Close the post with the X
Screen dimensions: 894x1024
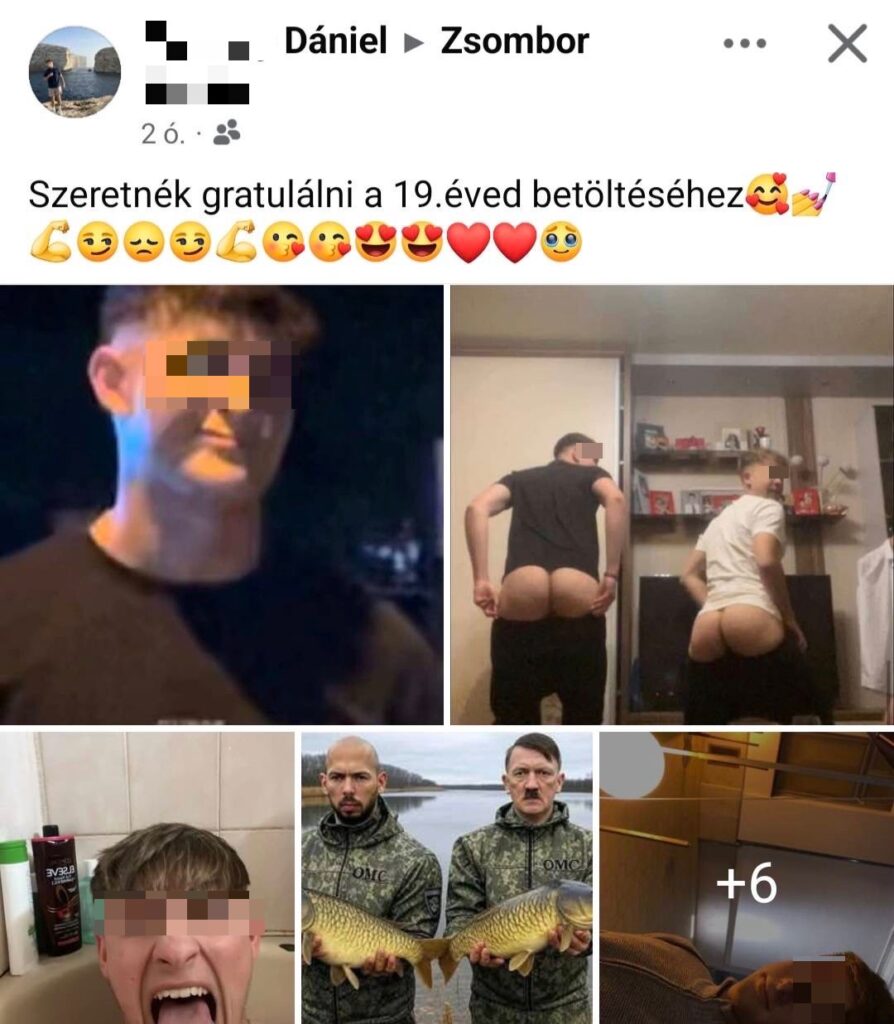[847, 44]
